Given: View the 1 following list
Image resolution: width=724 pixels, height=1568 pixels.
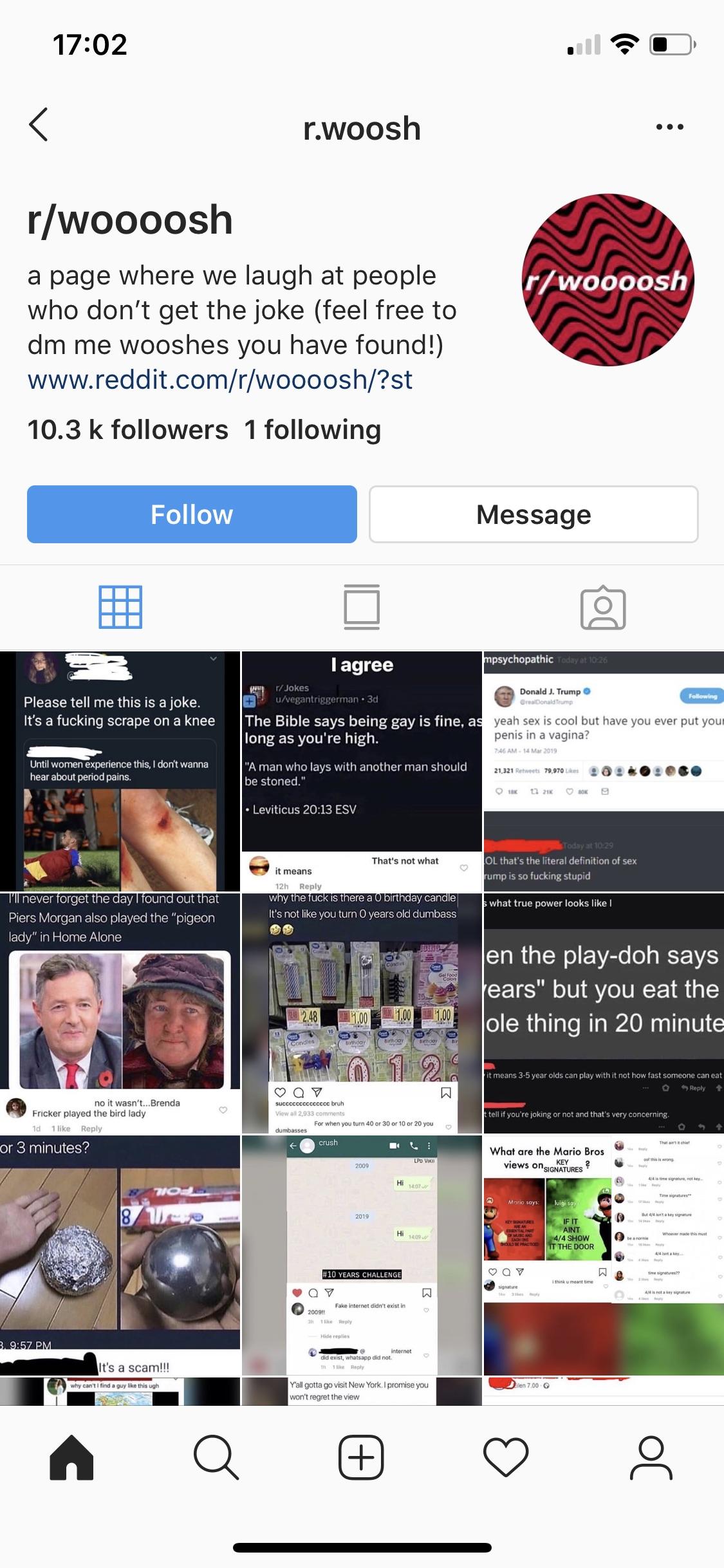Looking at the screenshot, I should pyautogui.click(x=313, y=430).
